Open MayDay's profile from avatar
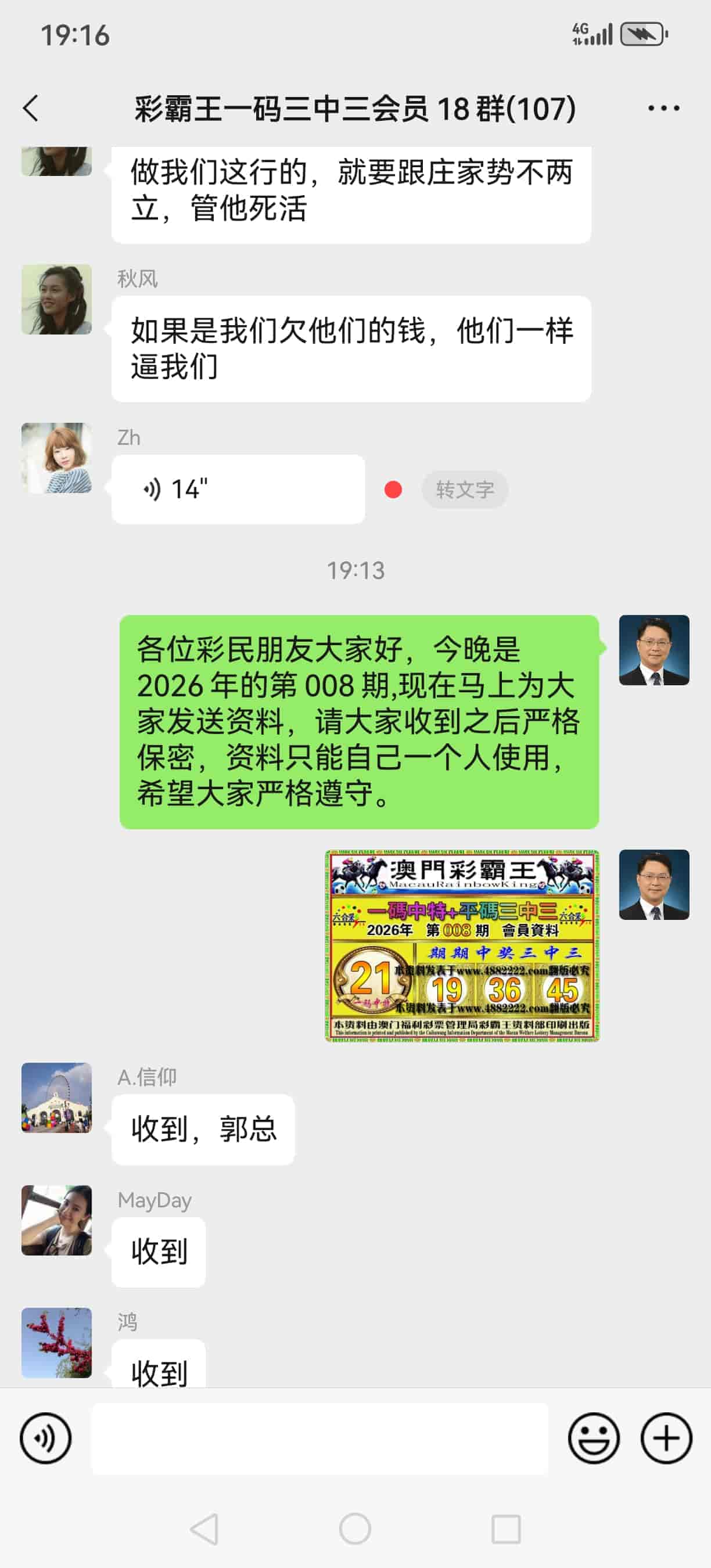 [56, 1220]
